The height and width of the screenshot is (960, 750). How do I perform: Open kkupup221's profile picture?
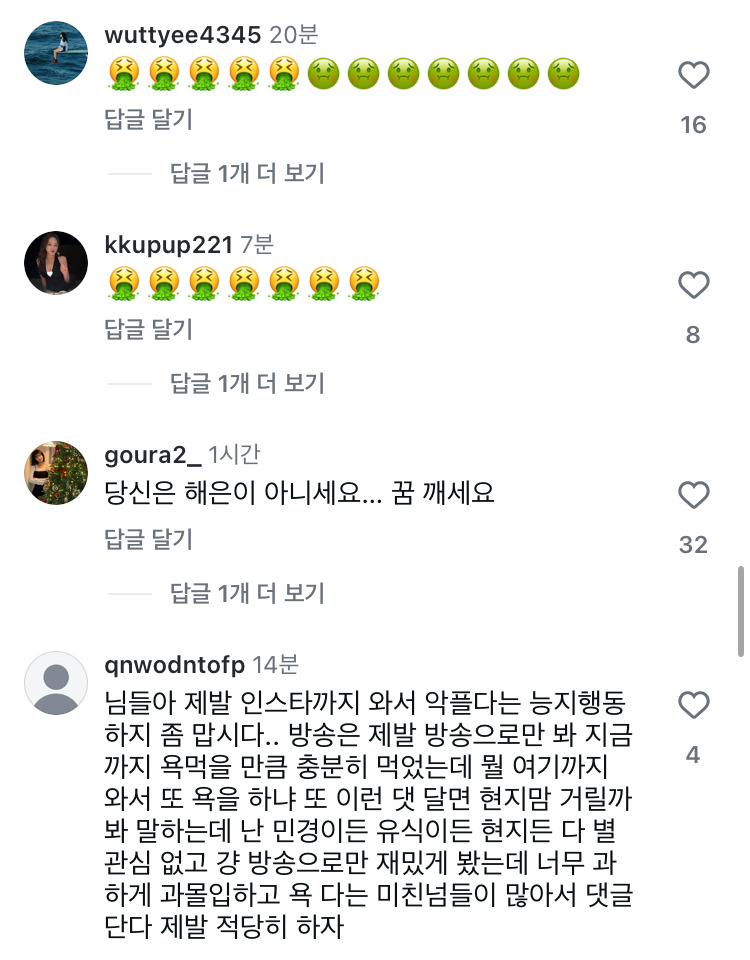point(55,262)
